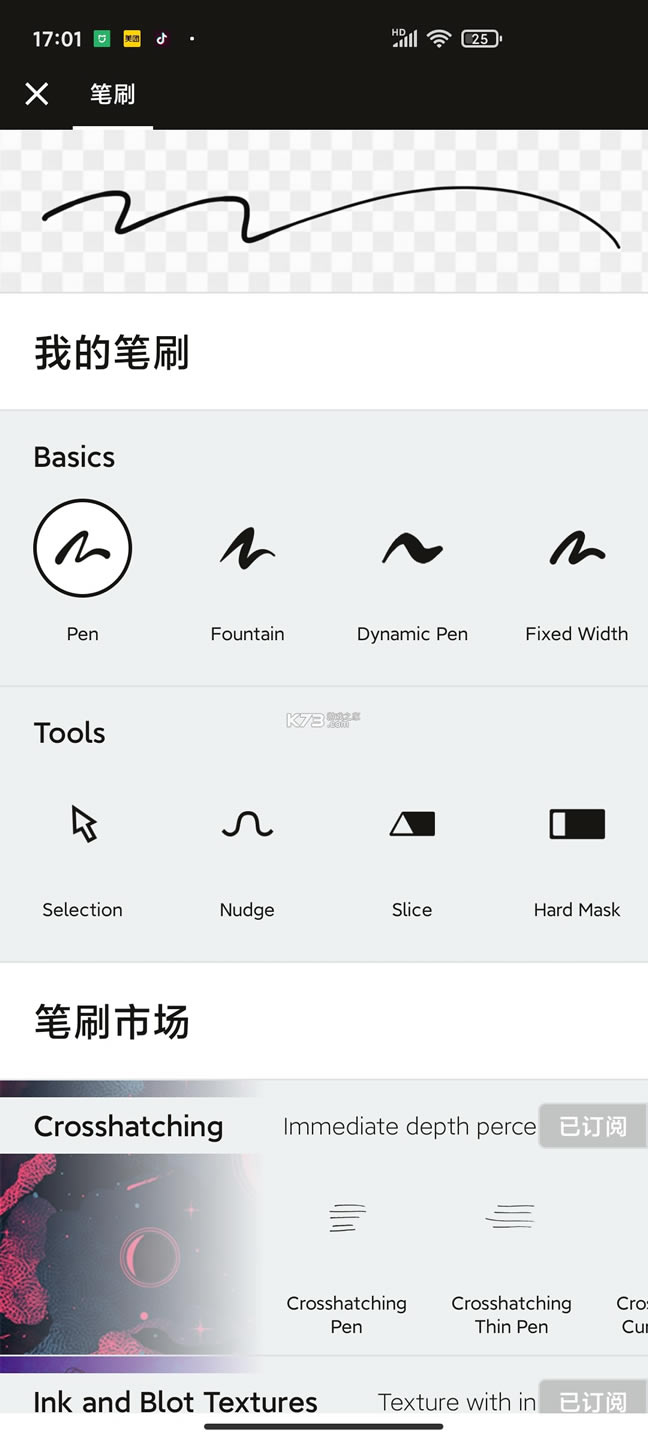Close the brush panel with the X
This screenshot has width=648, height=1440.
(x=37, y=94)
